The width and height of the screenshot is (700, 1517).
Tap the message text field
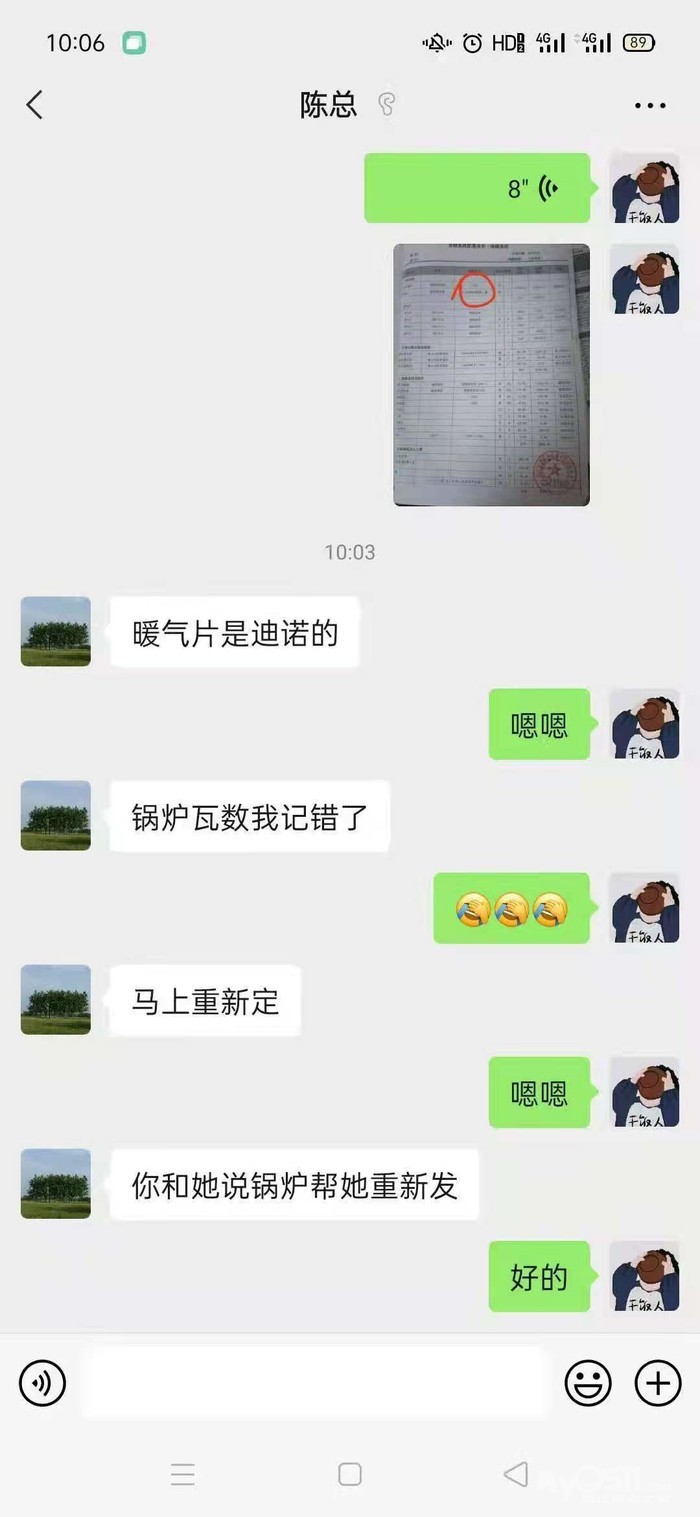314,1383
